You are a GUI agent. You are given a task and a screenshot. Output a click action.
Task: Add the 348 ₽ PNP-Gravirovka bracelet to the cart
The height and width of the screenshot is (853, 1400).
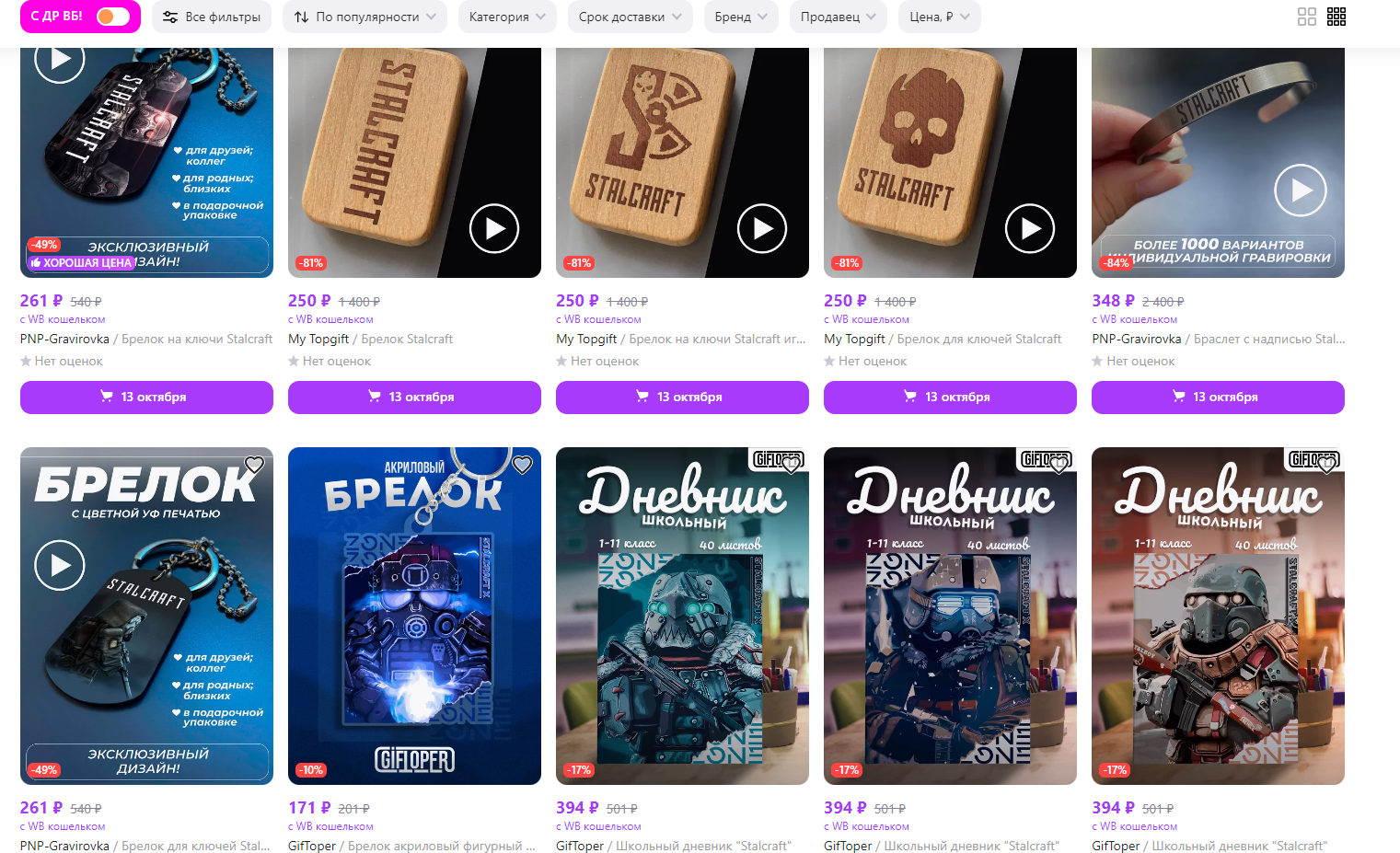pyautogui.click(x=1218, y=397)
